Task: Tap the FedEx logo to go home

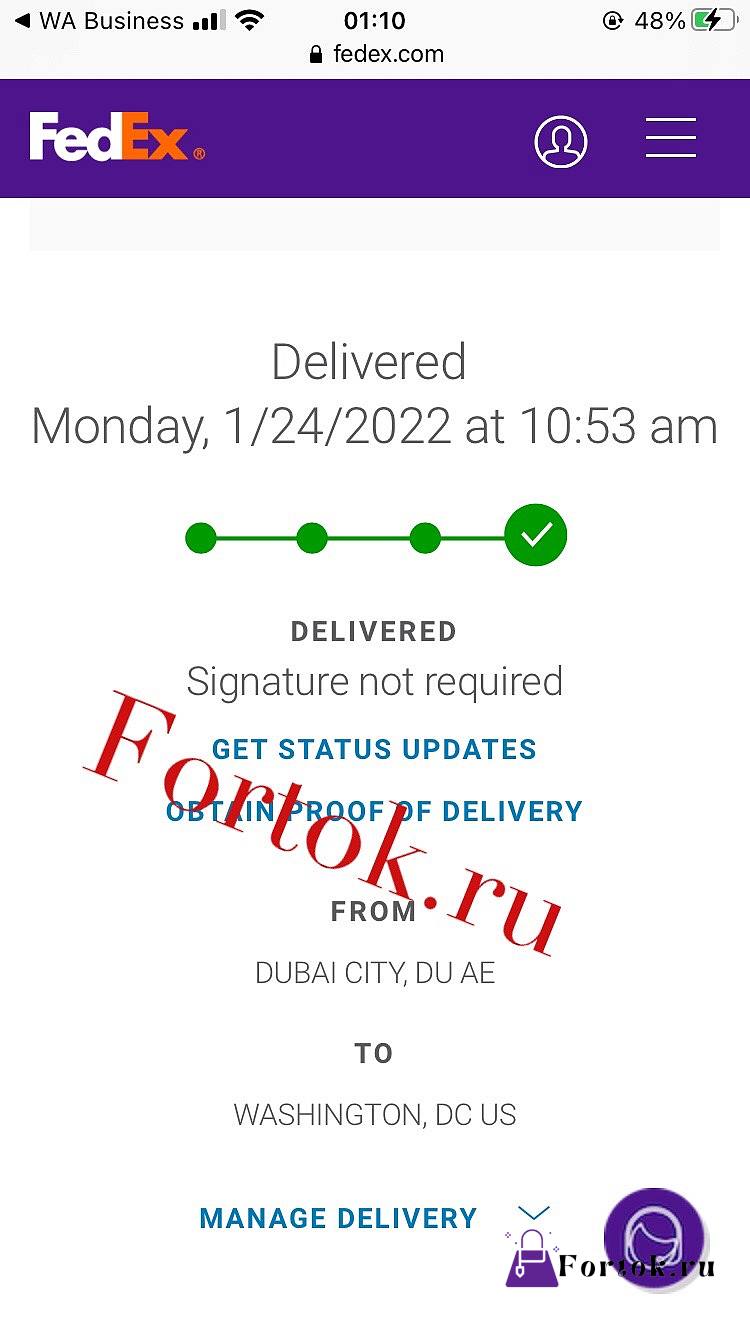Action: [x=117, y=138]
